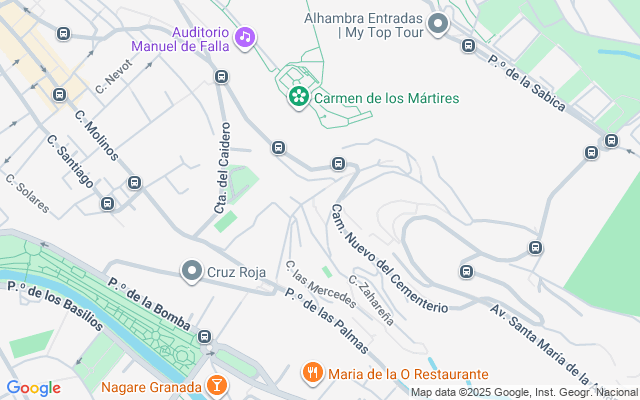
Task: Open the Cruz Roja place marker
Action: pyautogui.click(x=192, y=271)
